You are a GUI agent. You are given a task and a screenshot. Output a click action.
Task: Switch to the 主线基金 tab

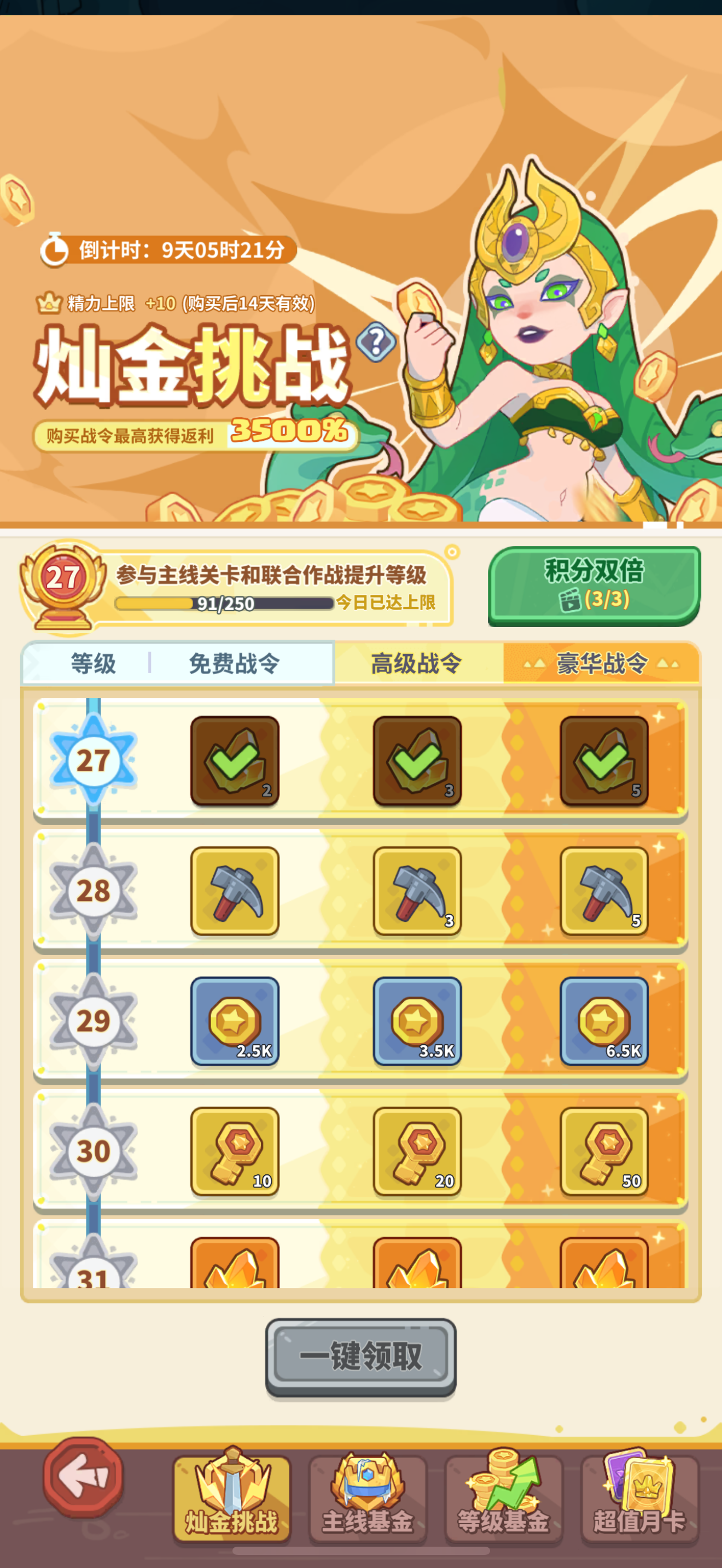click(368, 1500)
